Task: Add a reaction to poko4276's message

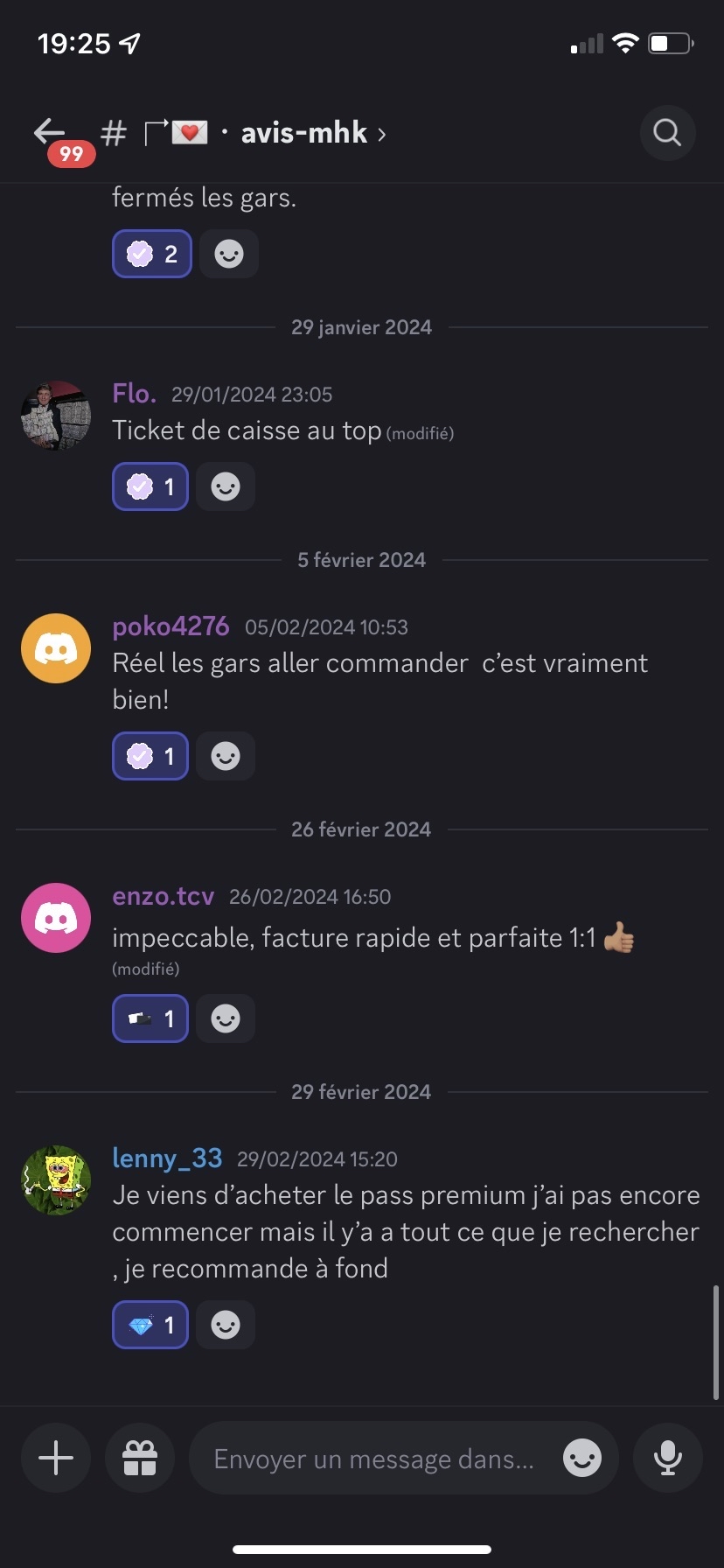Action: pos(226,756)
